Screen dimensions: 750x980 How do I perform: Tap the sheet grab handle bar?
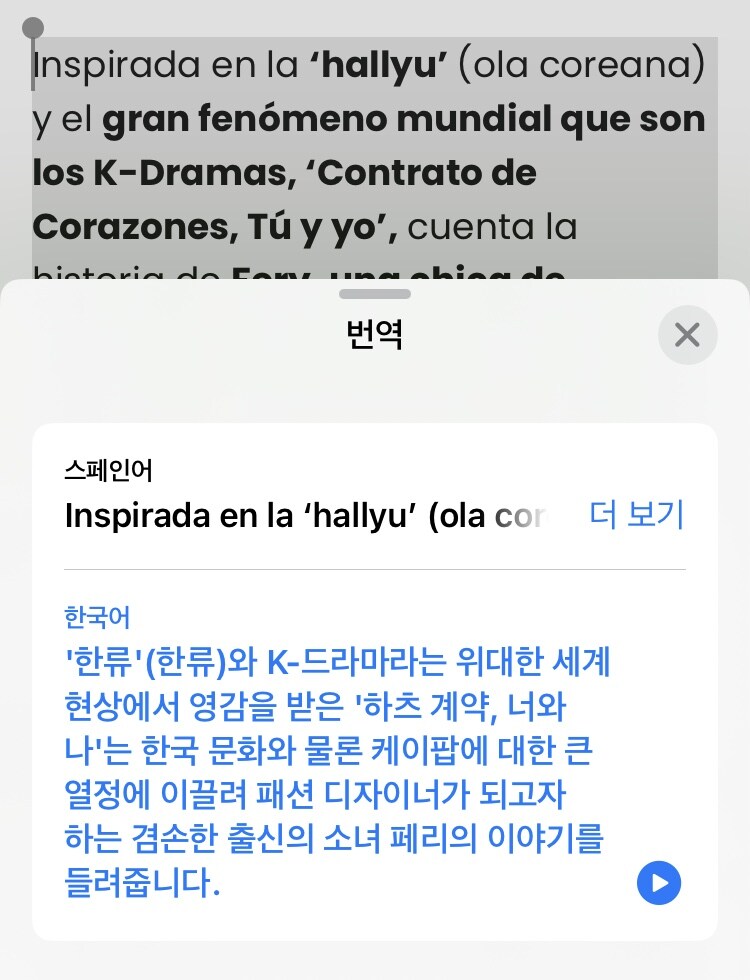[x=375, y=294]
